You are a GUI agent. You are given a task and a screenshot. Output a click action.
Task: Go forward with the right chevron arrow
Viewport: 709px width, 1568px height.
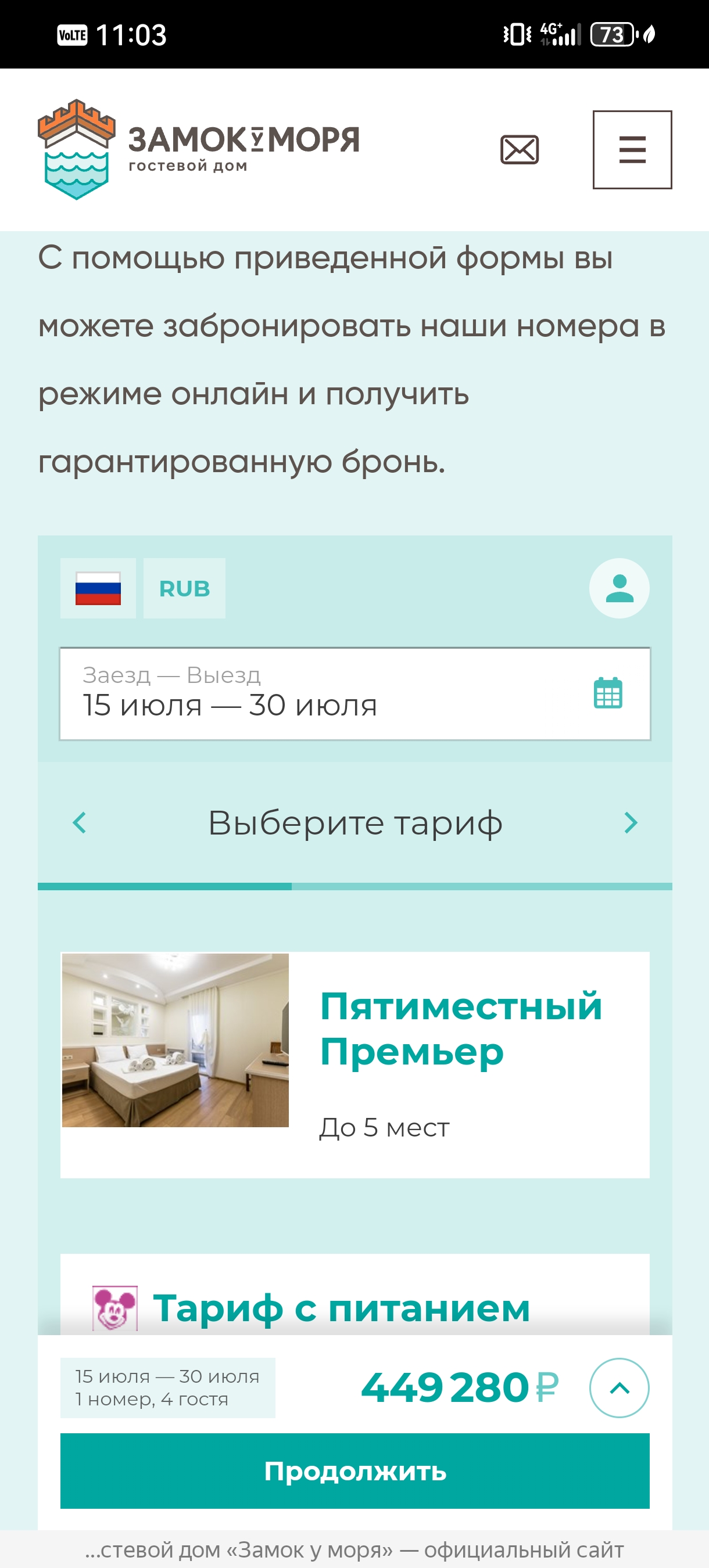tap(631, 822)
